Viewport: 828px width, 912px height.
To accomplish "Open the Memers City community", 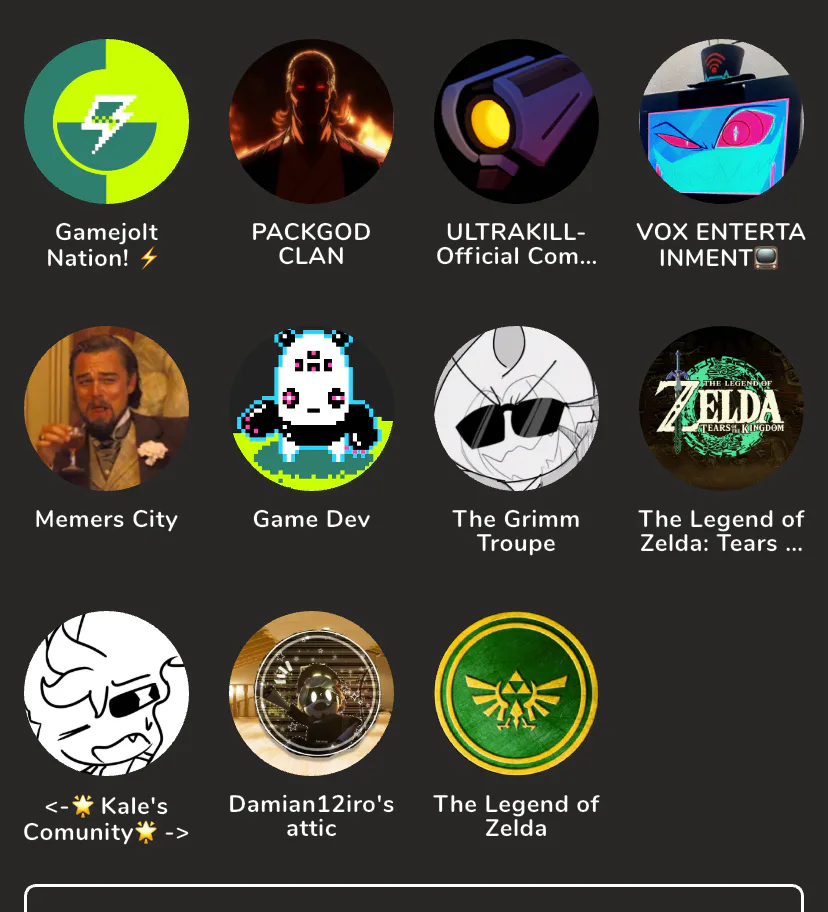I will tap(106, 408).
